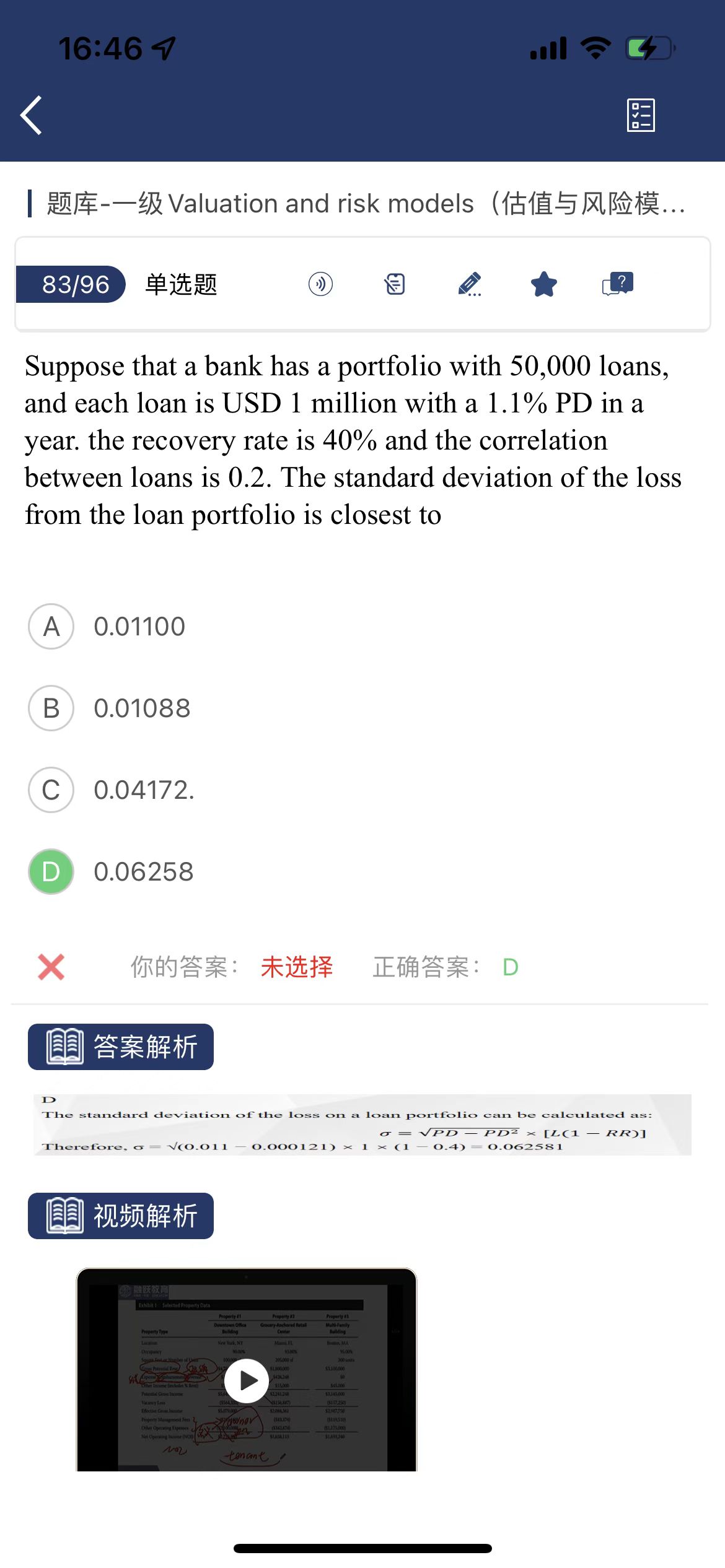
Task: Favorite this question with the star
Action: [544, 284]
